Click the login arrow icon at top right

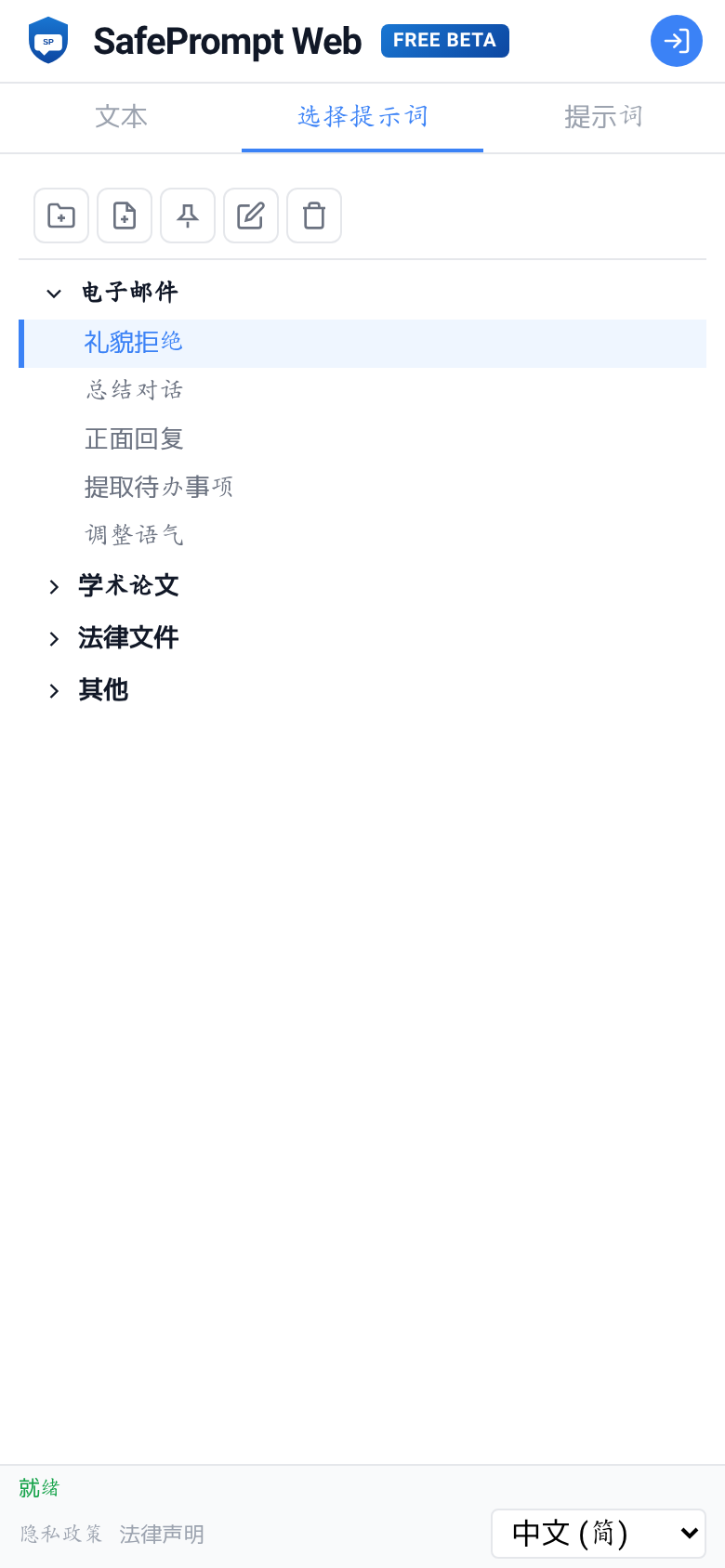coord(677,41)
